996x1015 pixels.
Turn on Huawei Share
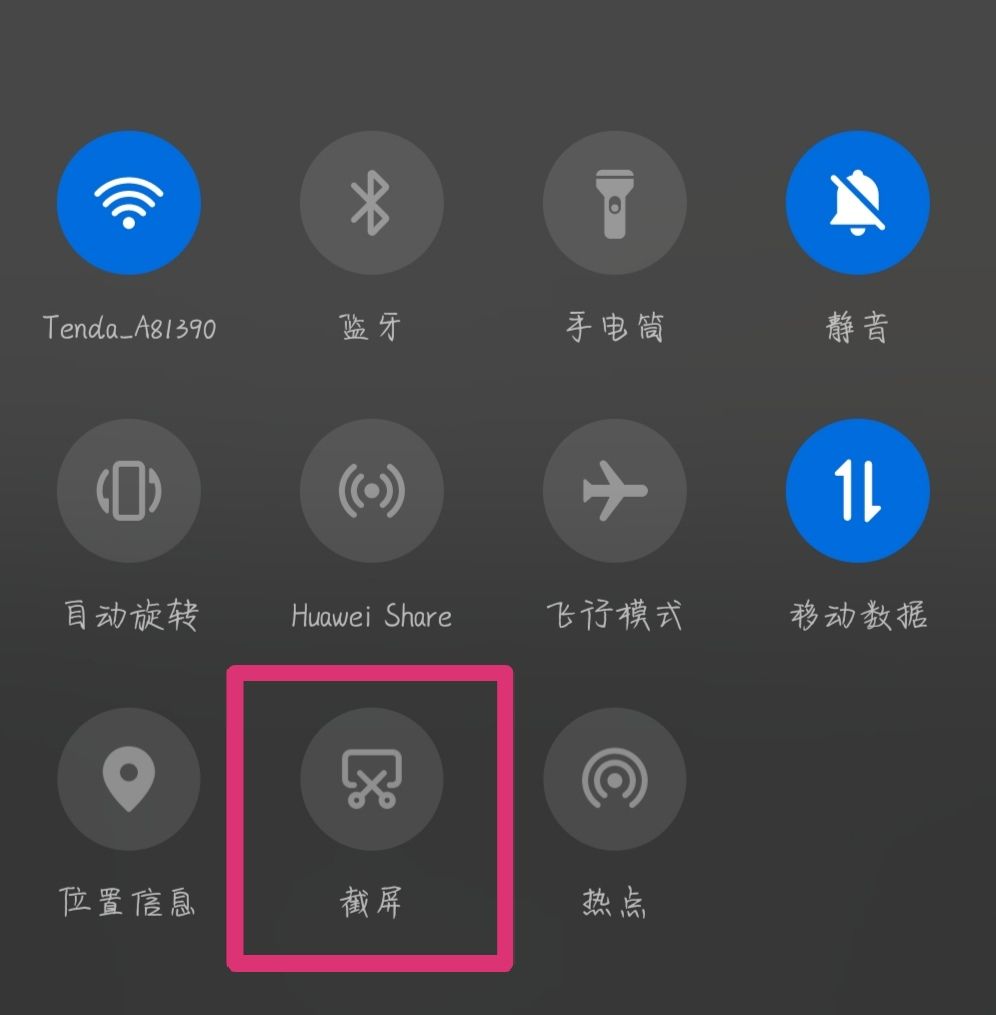(371, 491)
